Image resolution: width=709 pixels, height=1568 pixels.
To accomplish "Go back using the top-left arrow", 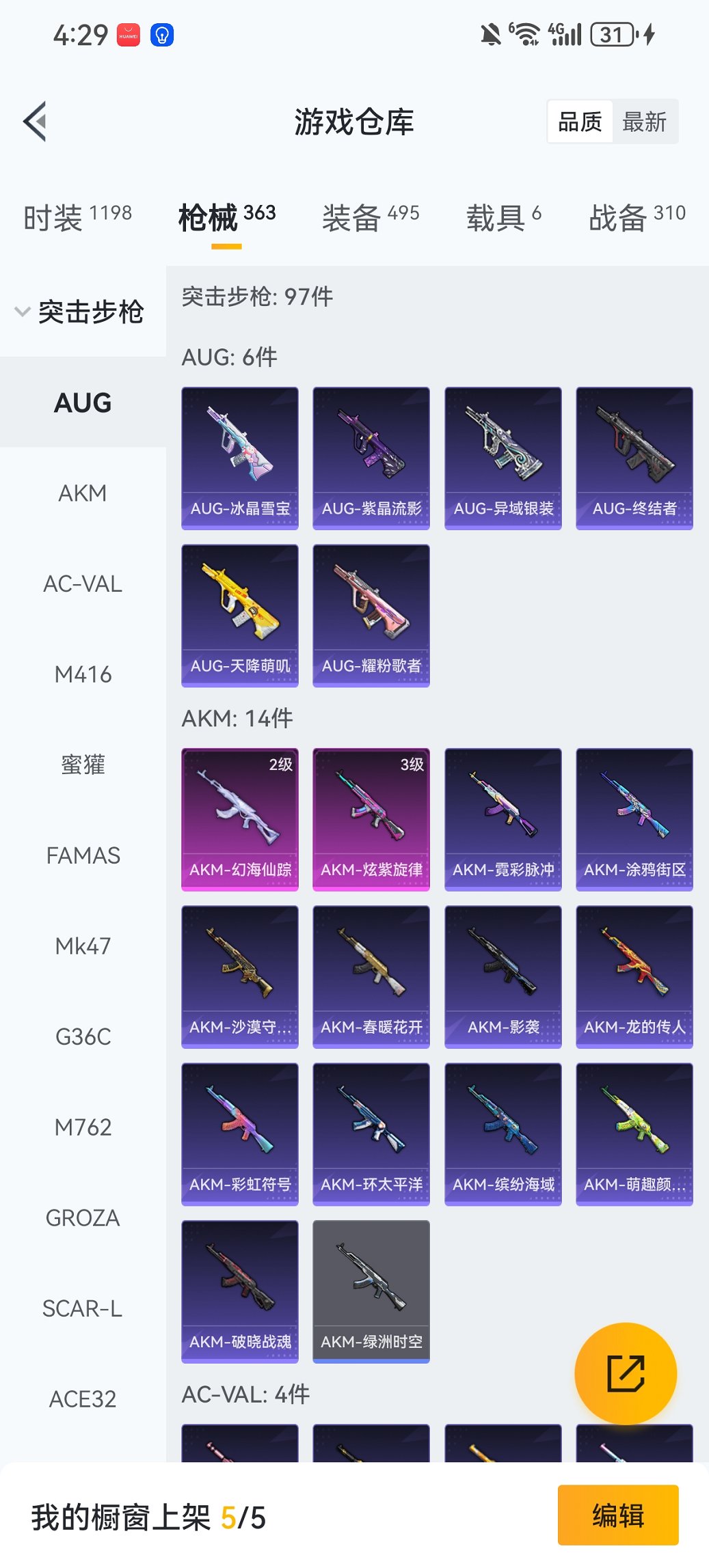I will [x=36, y=122].
